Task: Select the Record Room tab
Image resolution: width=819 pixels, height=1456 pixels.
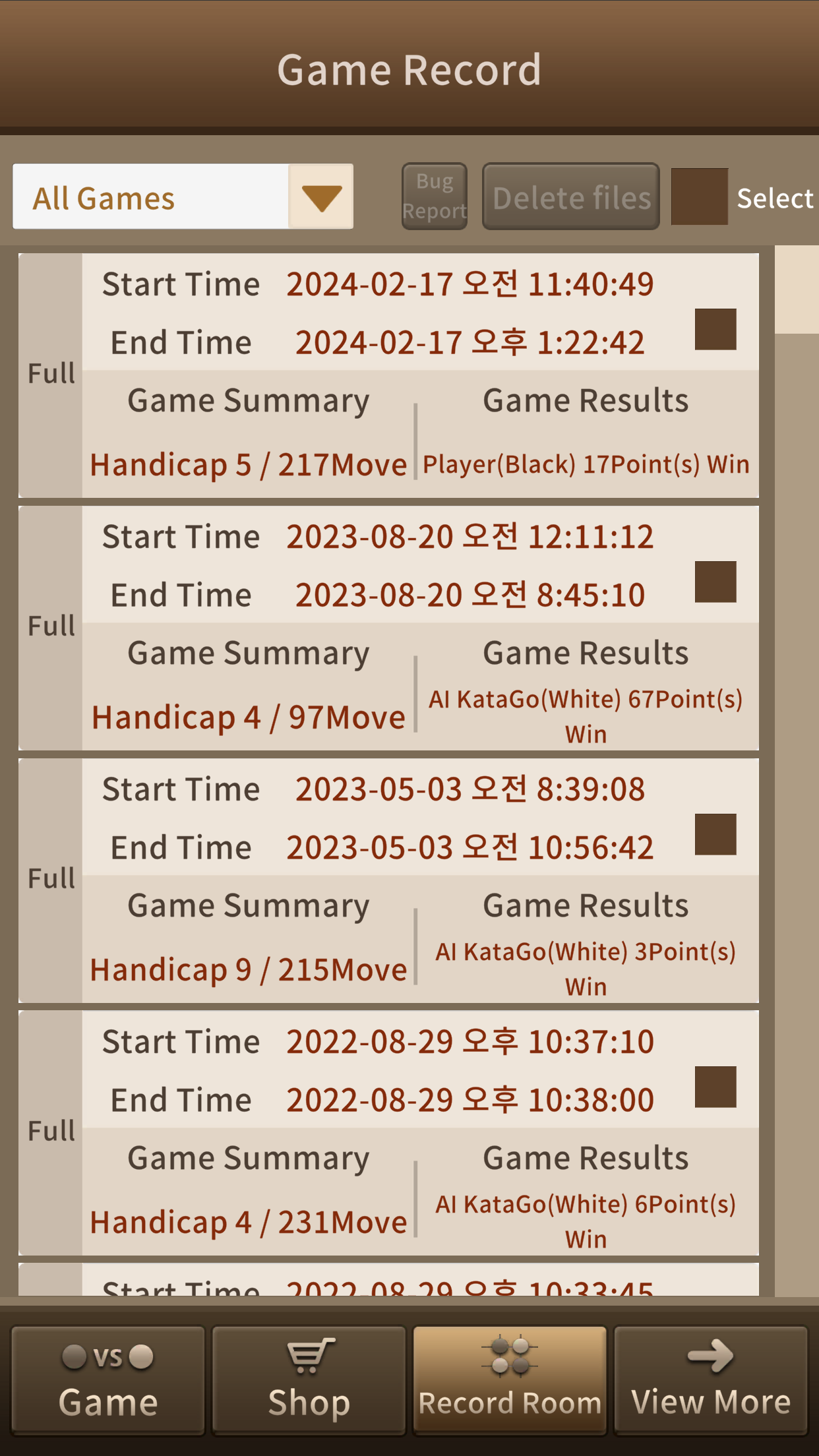Action: (x=510, y=1381)
